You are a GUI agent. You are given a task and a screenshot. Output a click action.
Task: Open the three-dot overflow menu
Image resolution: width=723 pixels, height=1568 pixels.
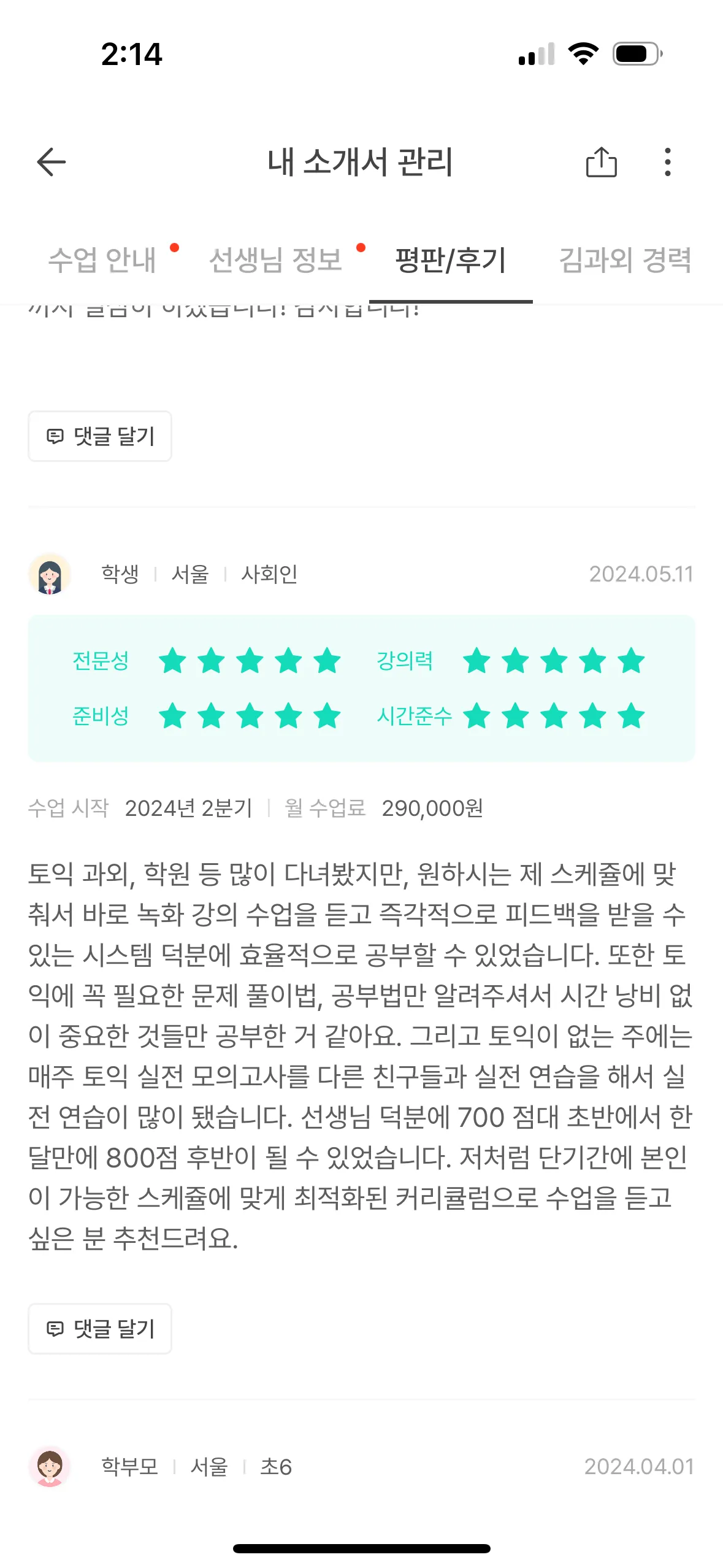click(667, 162)
